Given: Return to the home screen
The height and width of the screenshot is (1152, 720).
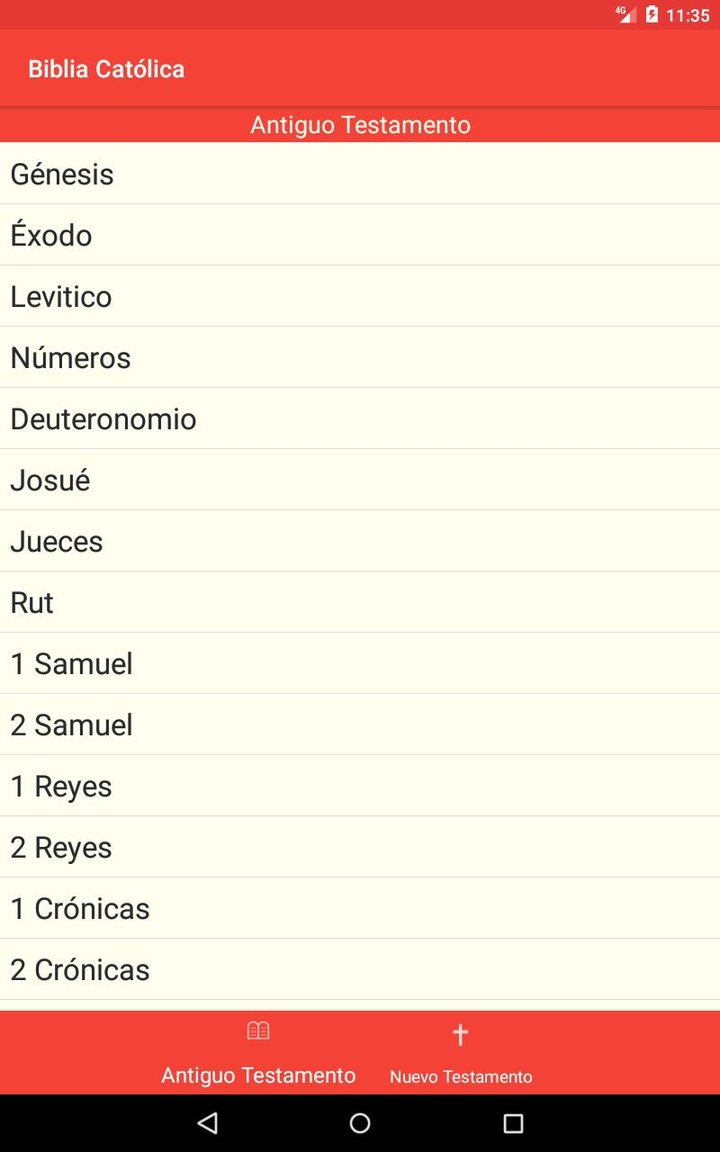Looking at the screenshot, I should click(x=360, y=1123).
